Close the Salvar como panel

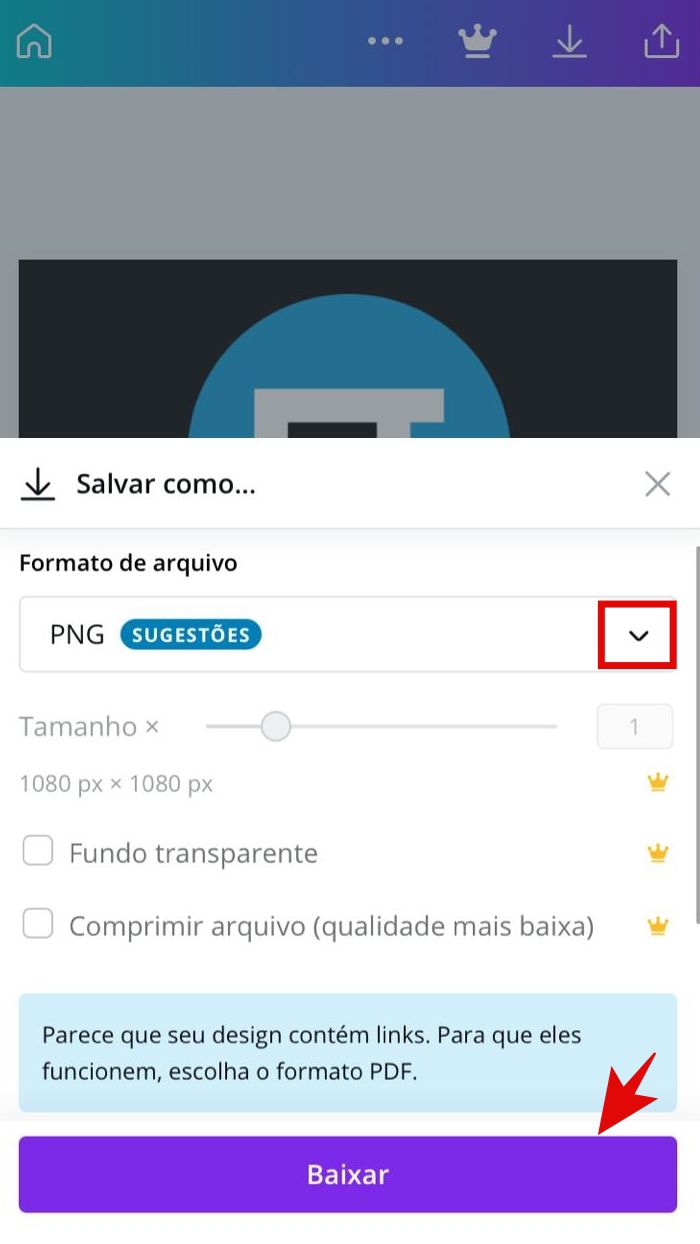click(657, 485)
